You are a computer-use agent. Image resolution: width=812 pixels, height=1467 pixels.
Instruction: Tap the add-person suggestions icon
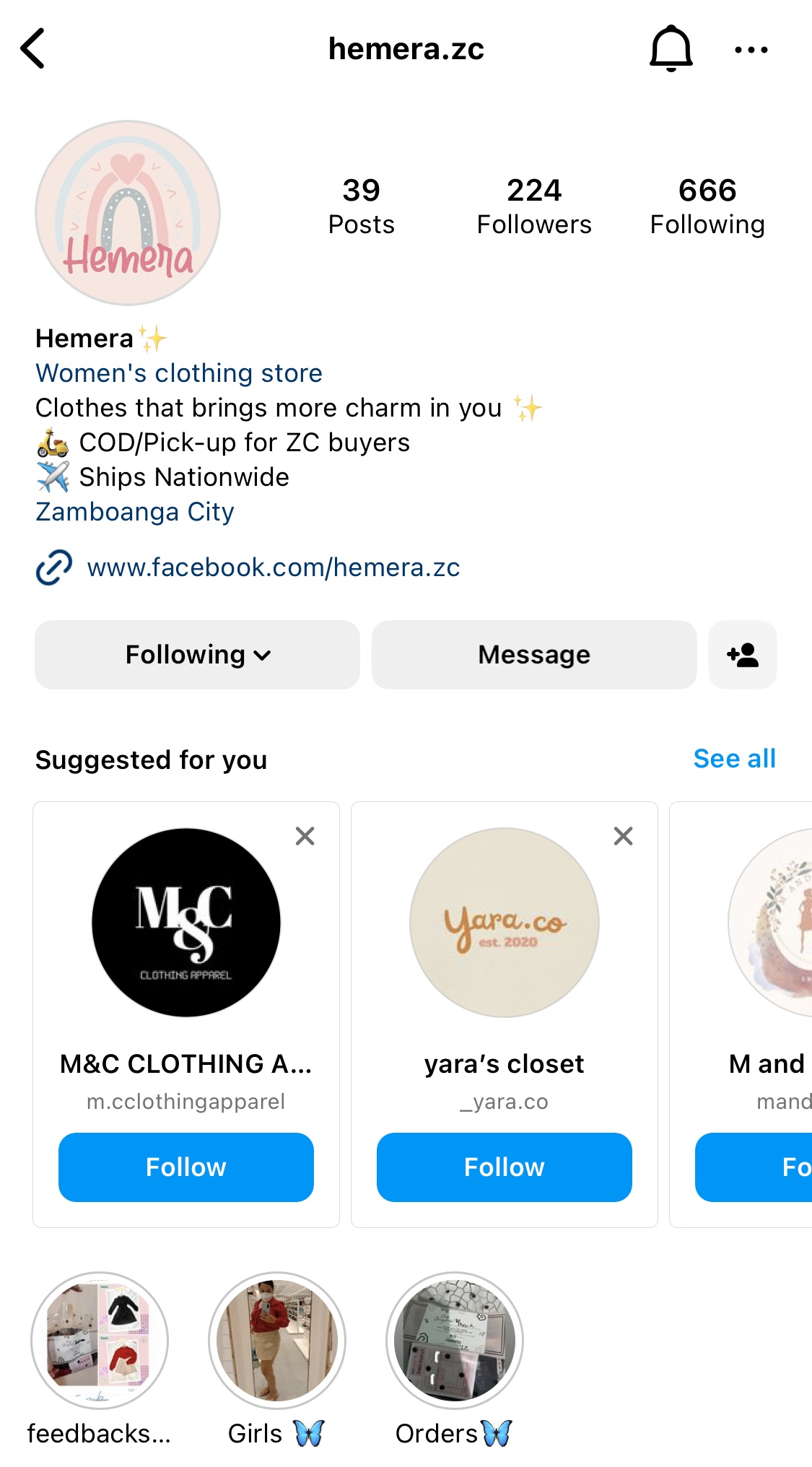(x=743, y=655)
